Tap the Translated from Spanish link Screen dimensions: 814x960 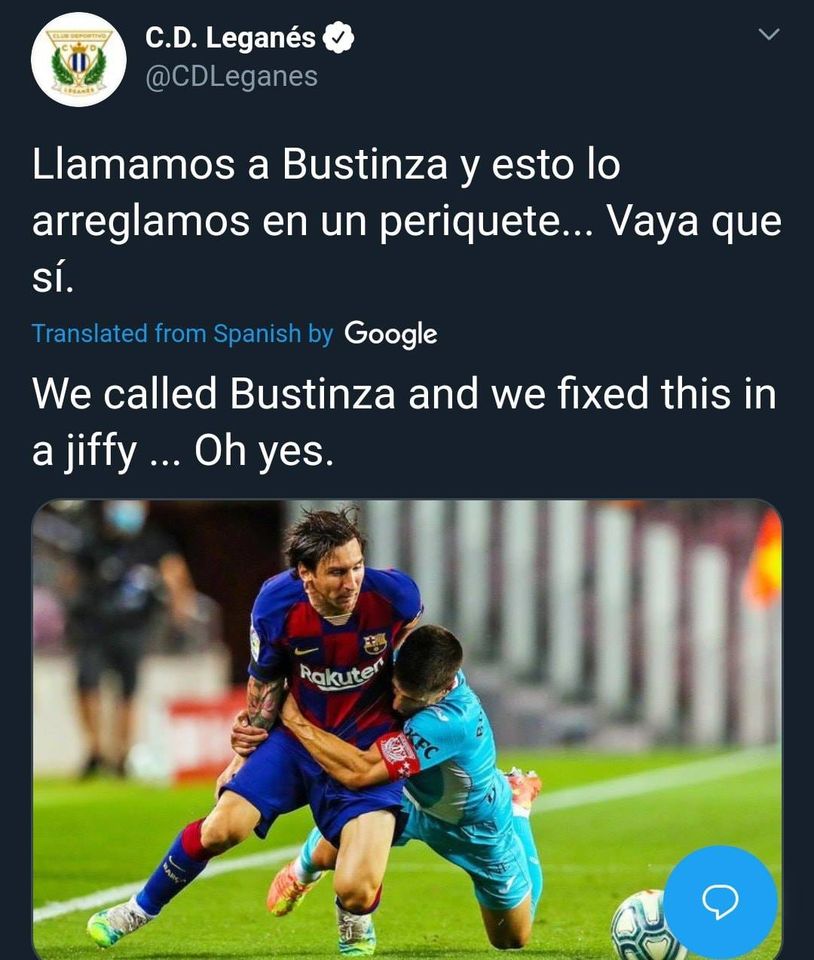182,333
